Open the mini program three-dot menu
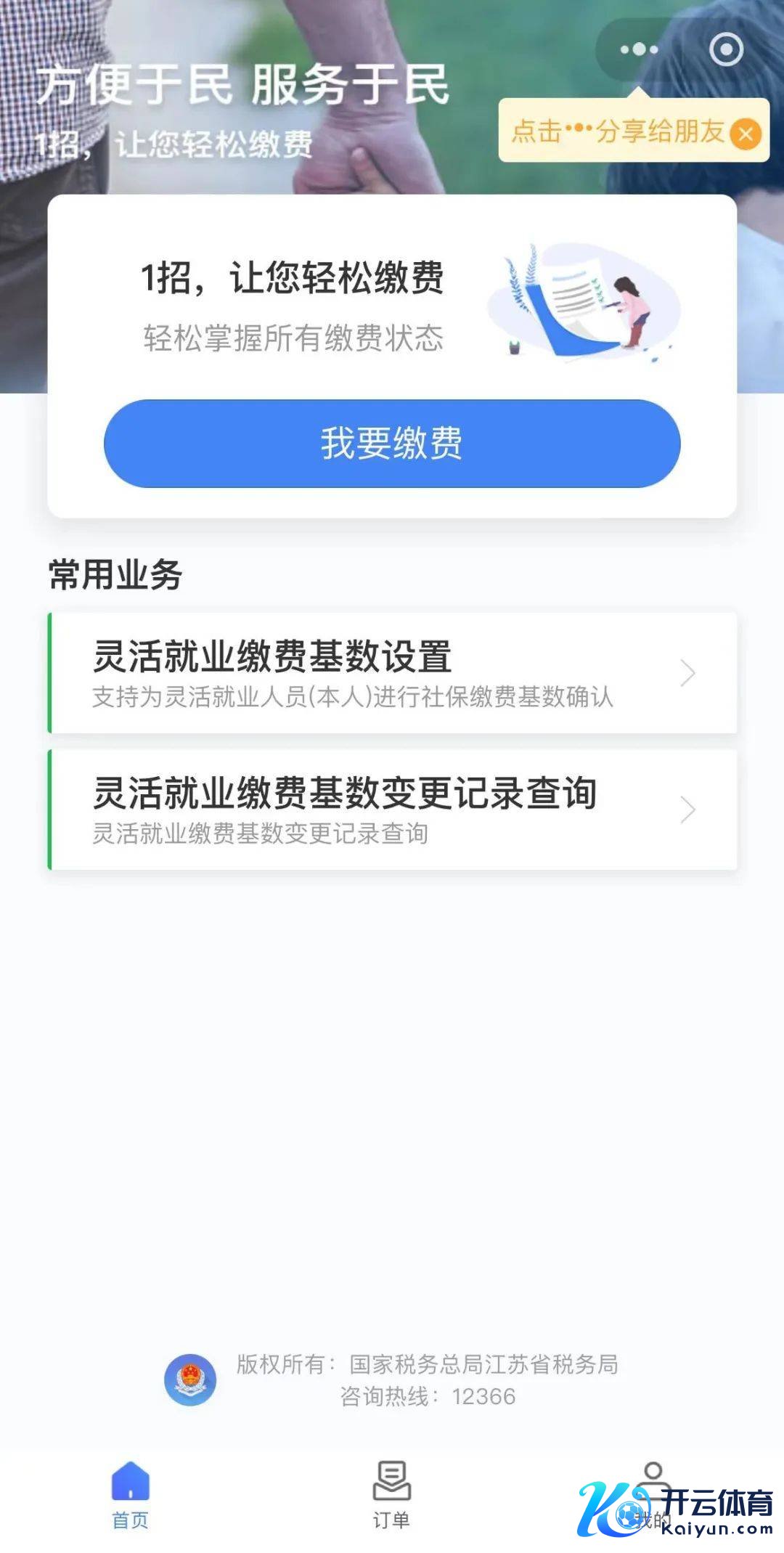This screenshot has height=1553, width=784. 639,49
